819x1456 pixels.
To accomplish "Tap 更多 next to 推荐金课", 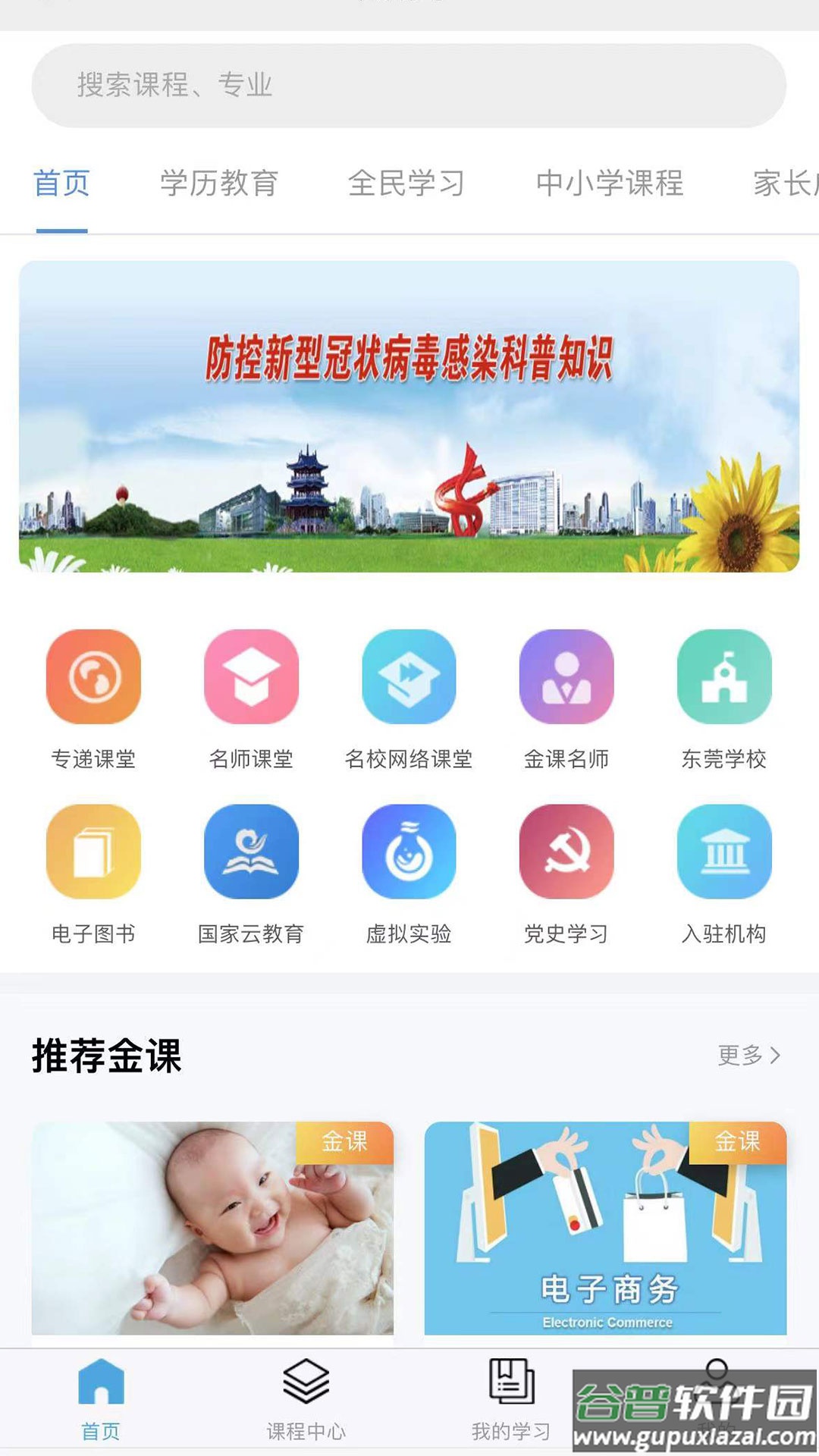I will pyautogui.click(x=748, y=1055).
